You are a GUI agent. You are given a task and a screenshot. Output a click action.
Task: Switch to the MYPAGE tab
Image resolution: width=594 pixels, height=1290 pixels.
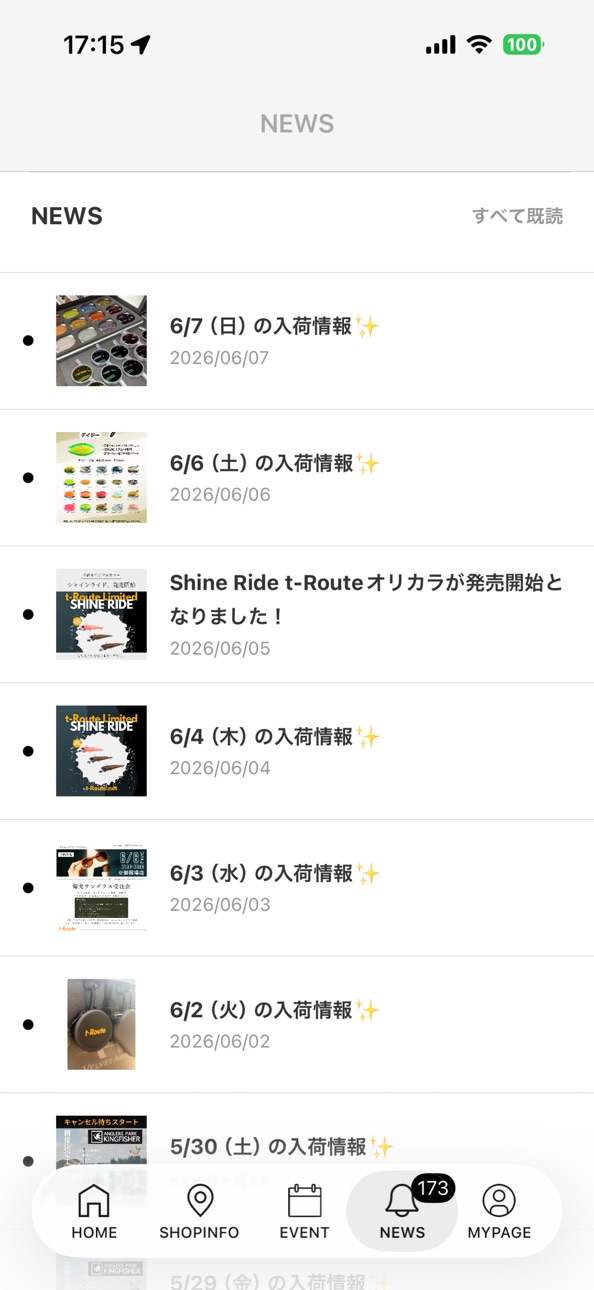pos(499,1211)
